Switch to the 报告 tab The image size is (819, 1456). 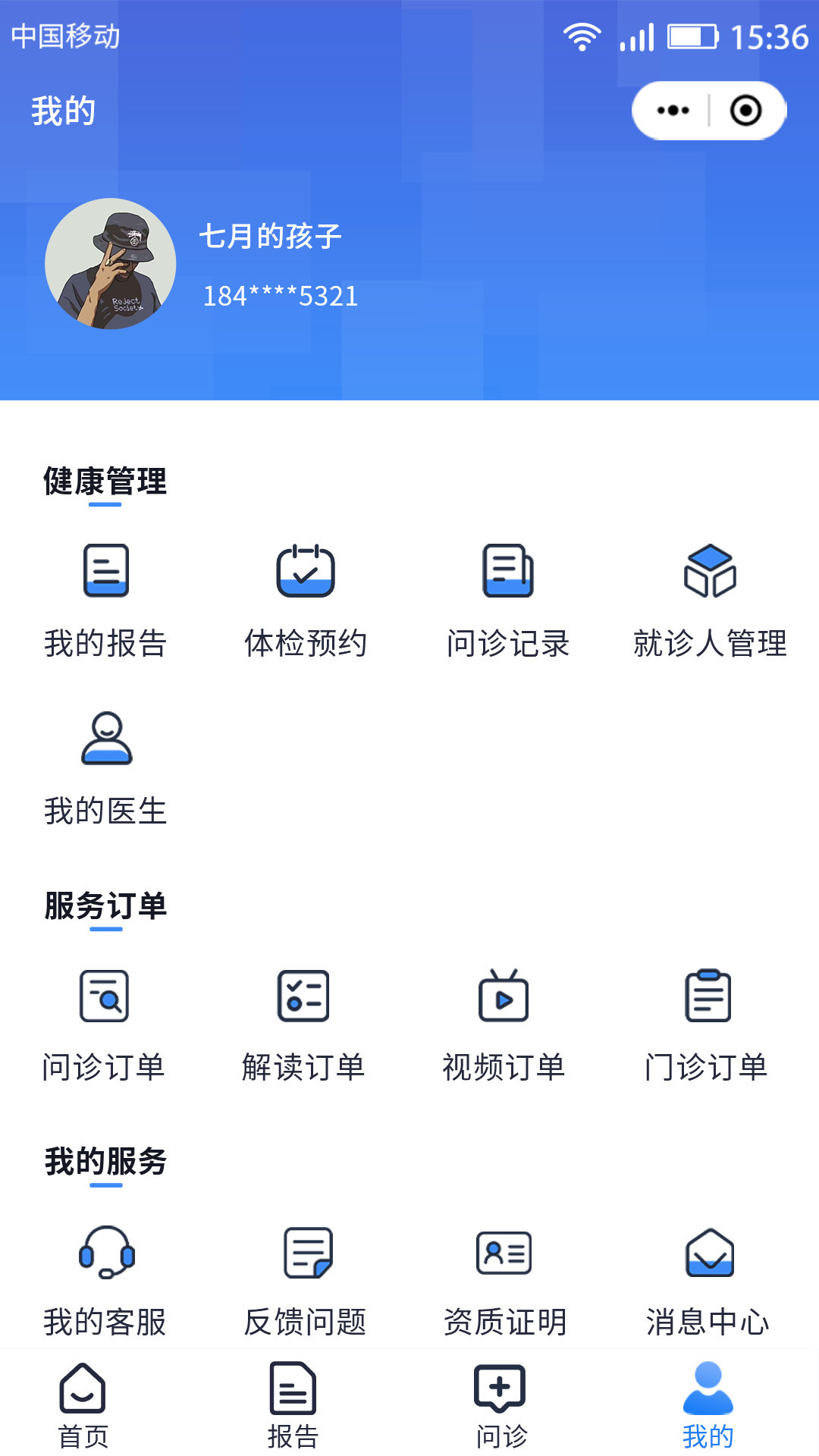pyautogui.click(x=293, y=1404)
